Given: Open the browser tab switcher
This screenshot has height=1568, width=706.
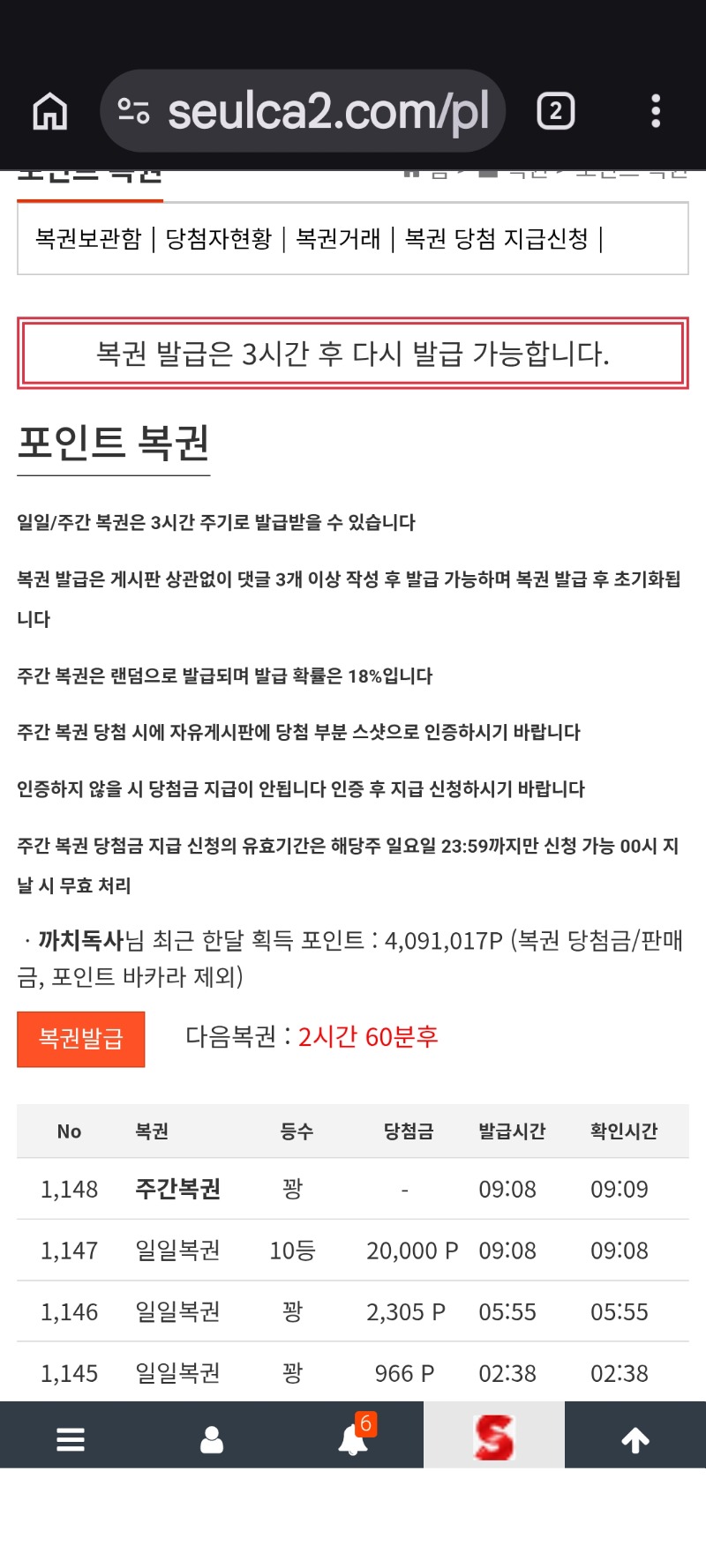Looking at the screenshot, I should click(x=556, y=111).
